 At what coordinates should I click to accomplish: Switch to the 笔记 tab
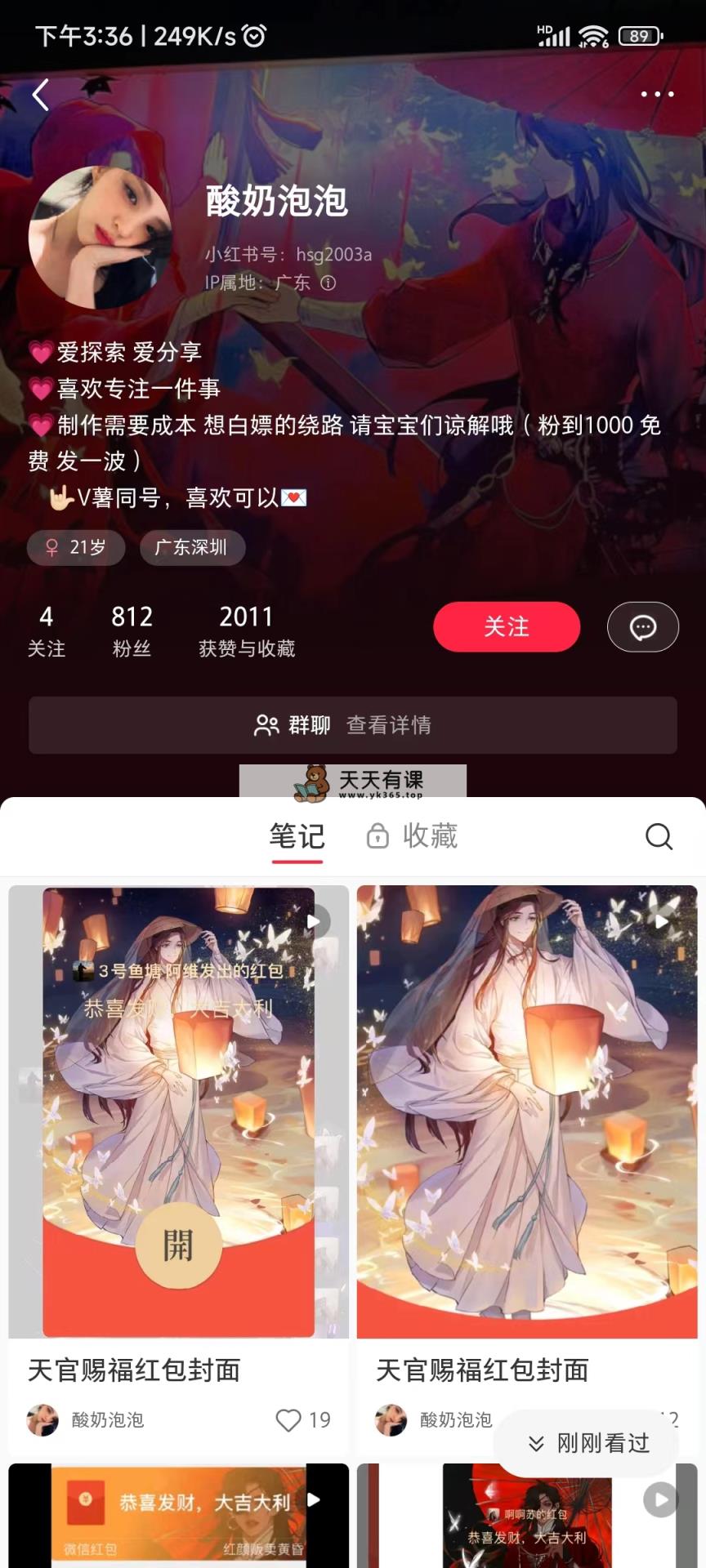click(297, 836)
